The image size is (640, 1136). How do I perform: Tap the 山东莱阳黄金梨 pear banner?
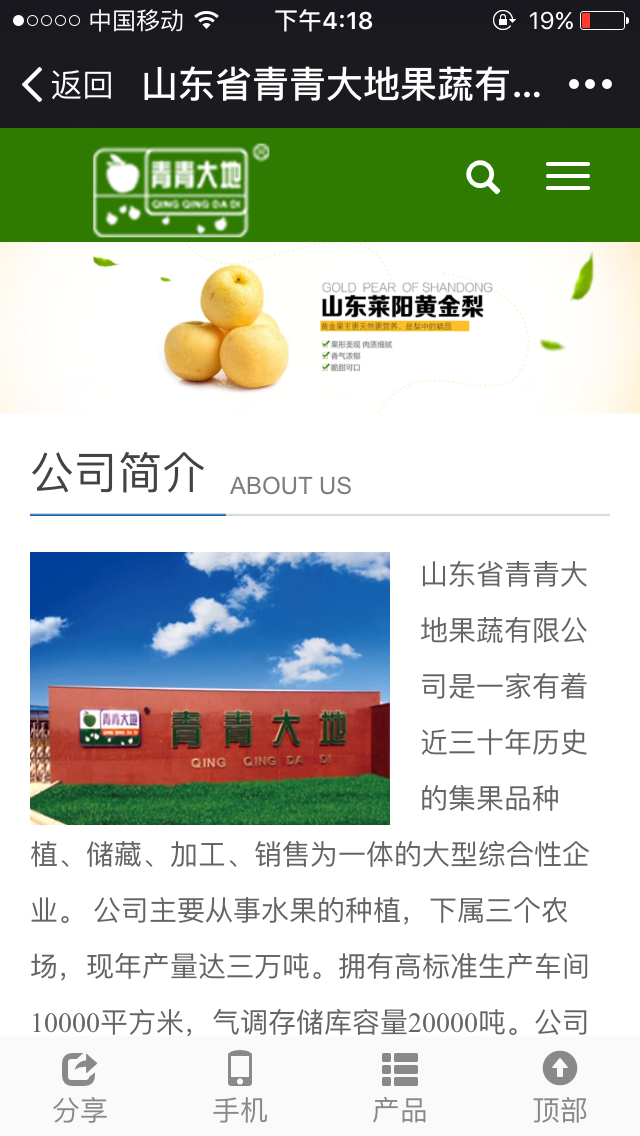point(320,327)
